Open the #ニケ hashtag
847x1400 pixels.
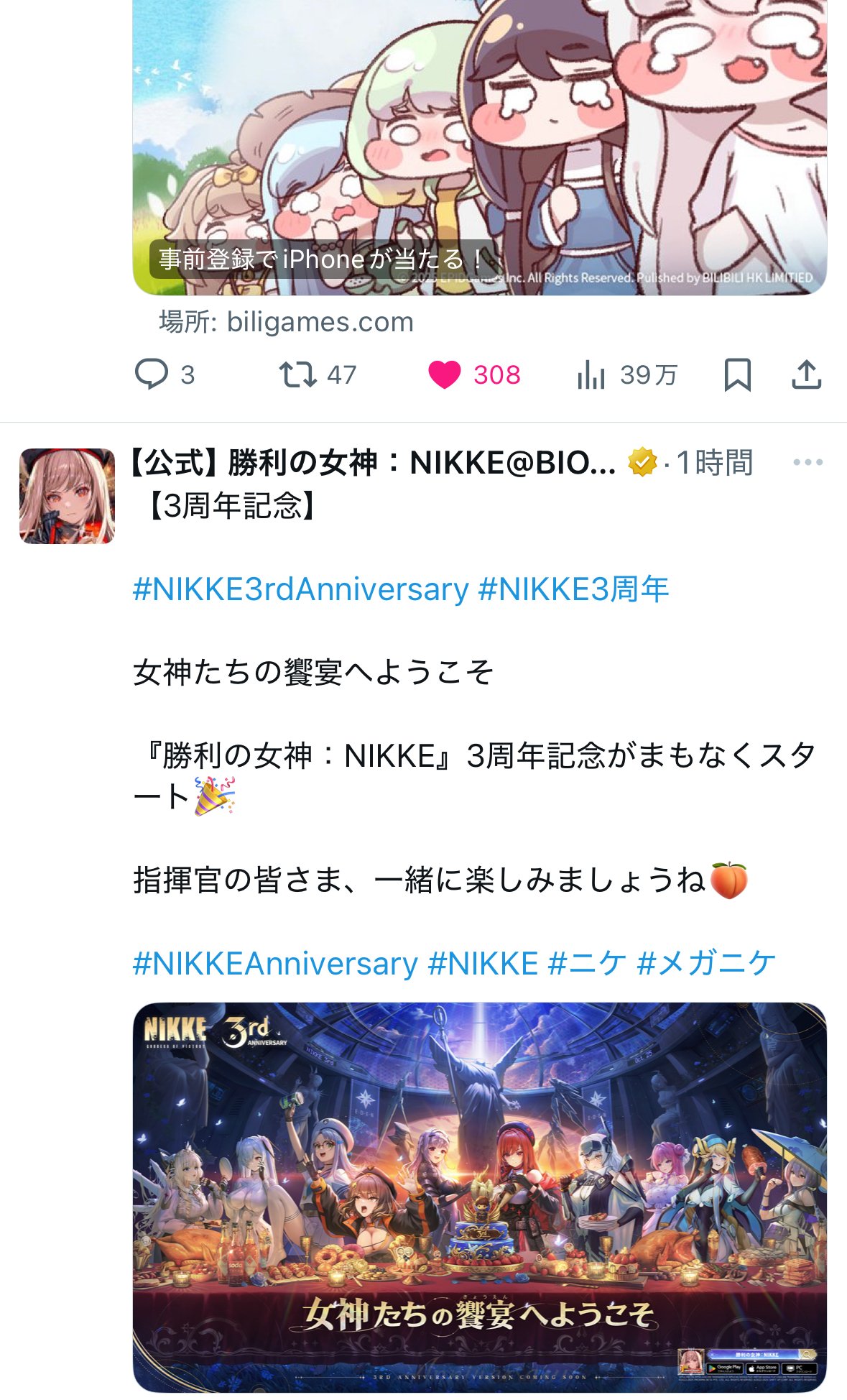587,963
